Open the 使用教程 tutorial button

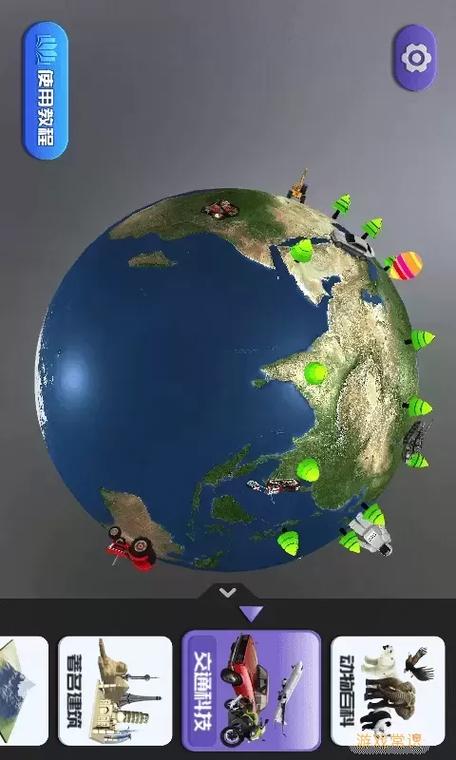45,90
